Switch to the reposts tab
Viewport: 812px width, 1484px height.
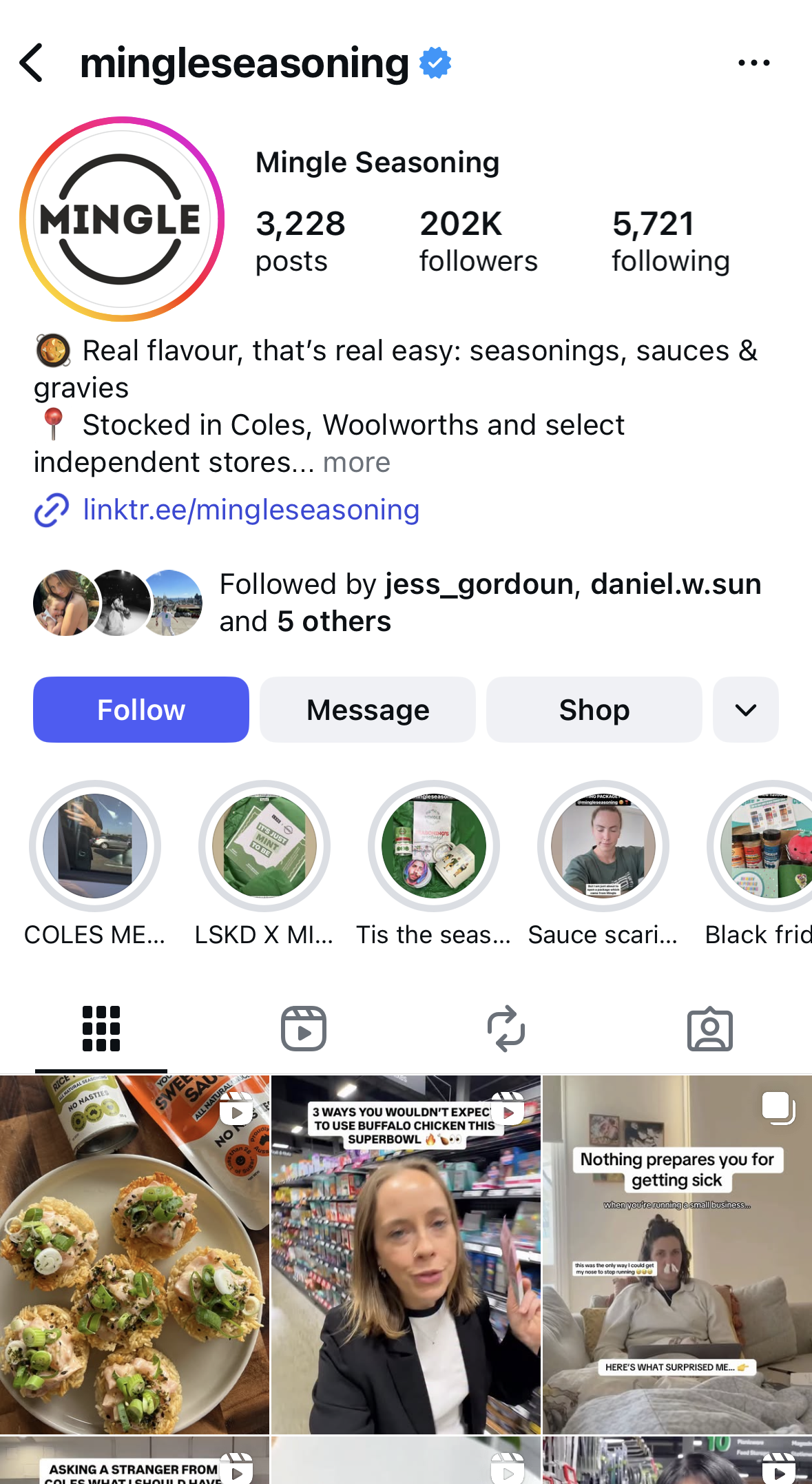(x=506, y=1029)
